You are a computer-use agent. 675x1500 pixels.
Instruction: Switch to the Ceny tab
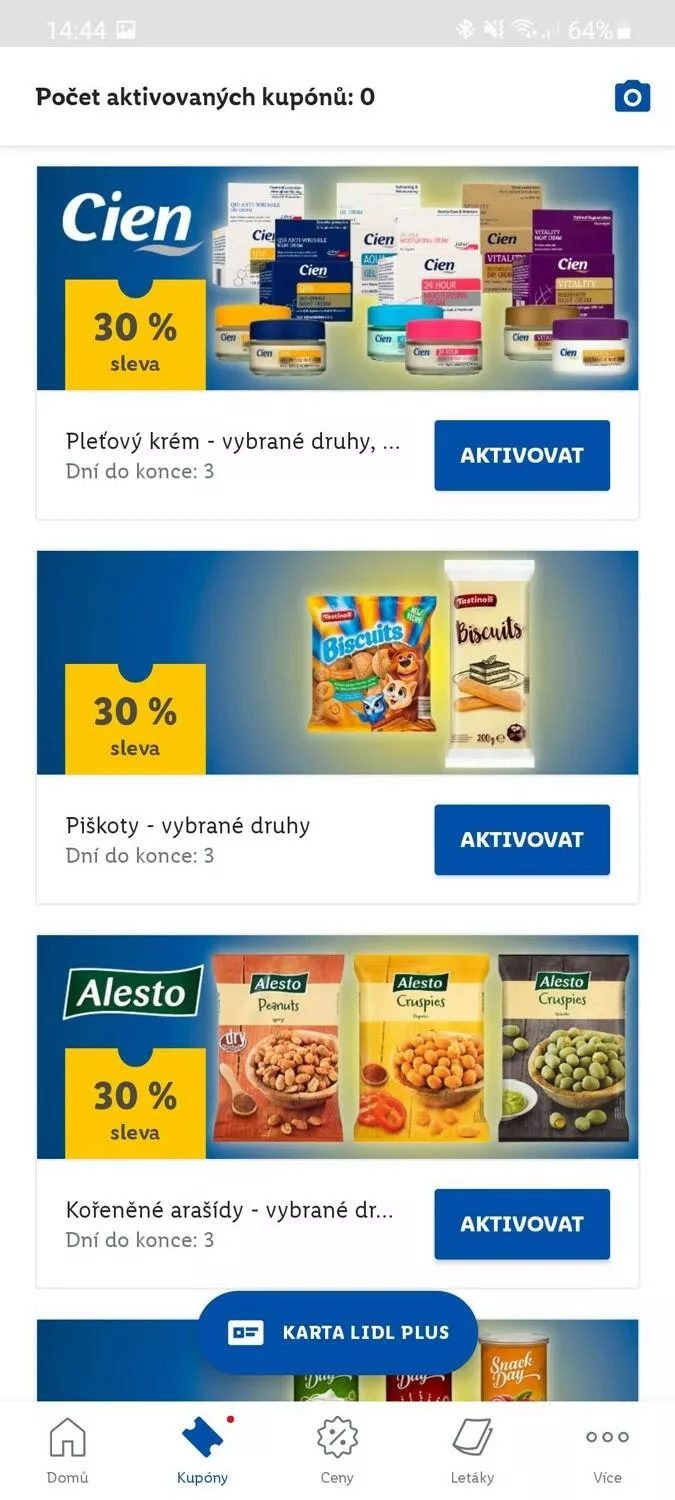(337, 1450)
